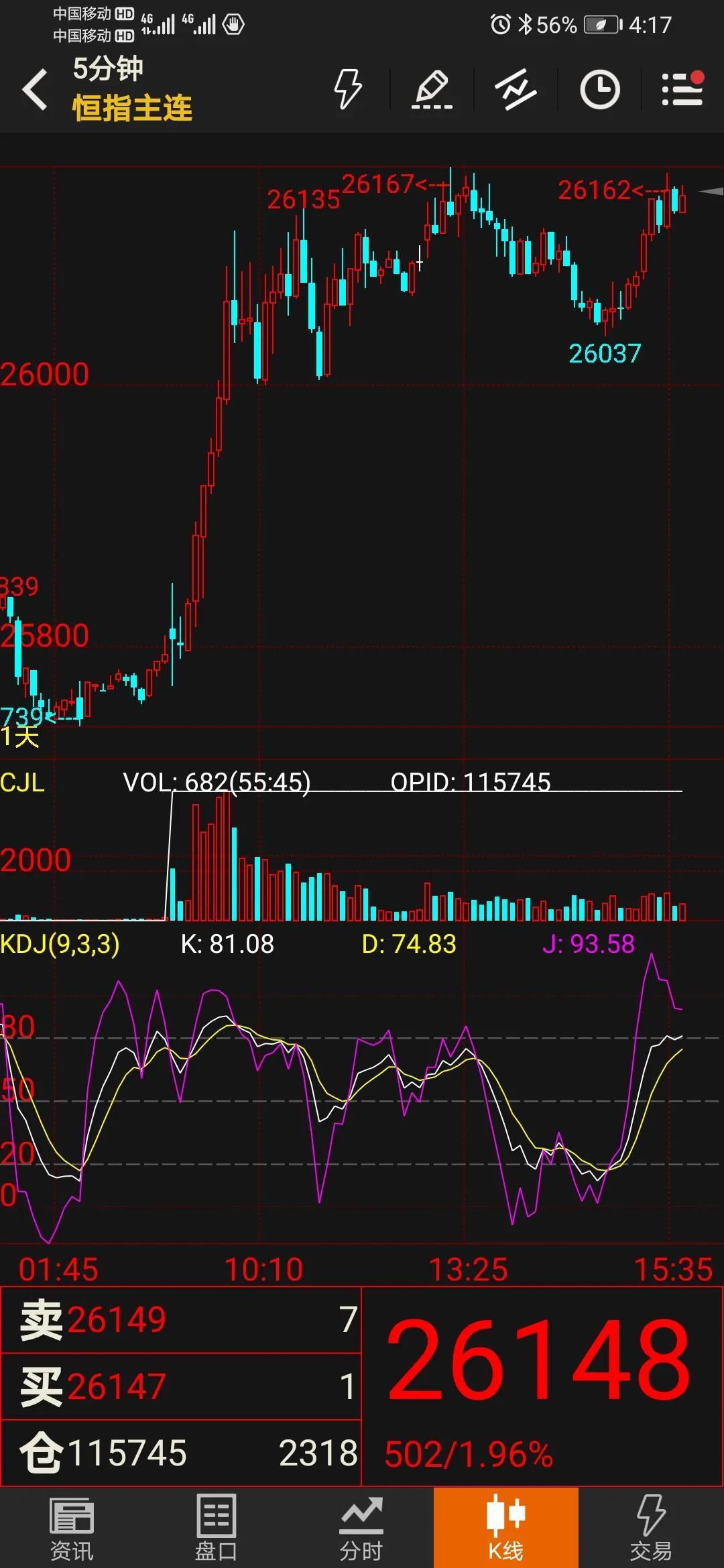The height and width of the screenshot is (1568, 724).
Task: Open the chart indicator settings icon
Action: pyautogui.click(x=516, y=89)
